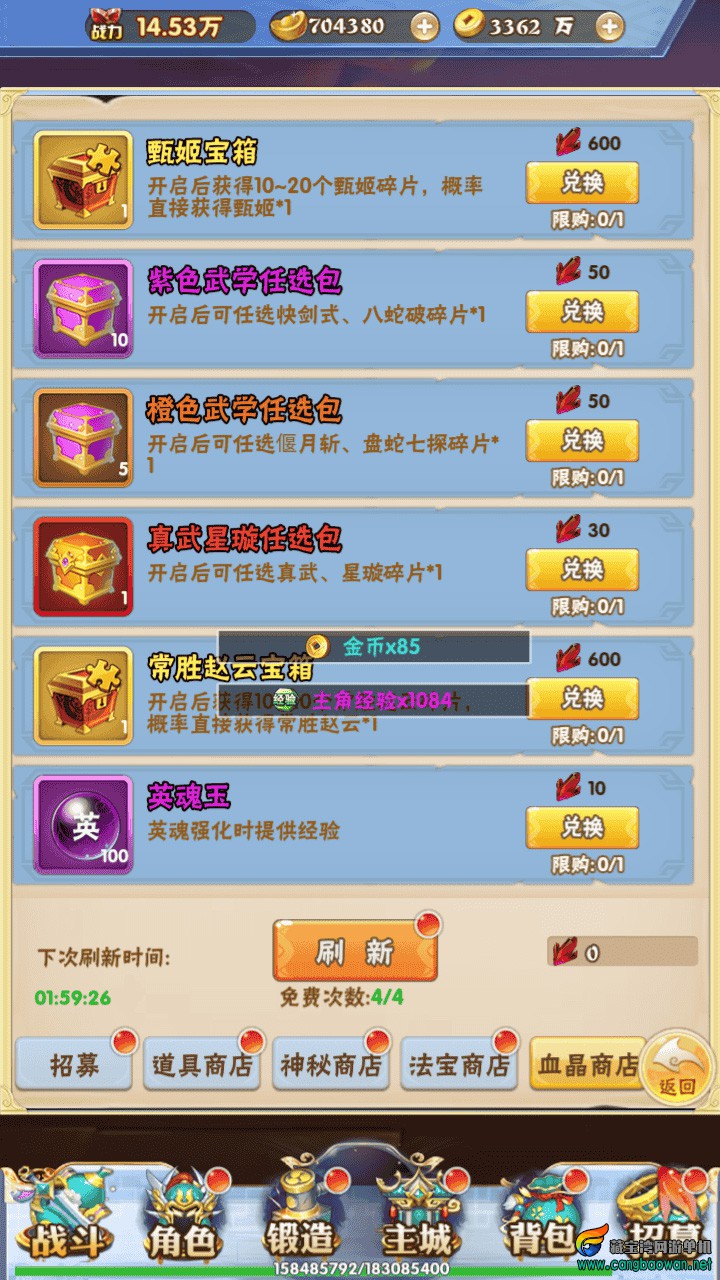
Task: Switch to the 招募 tab
Action: pyautogui.click(x=75, y=1065)
